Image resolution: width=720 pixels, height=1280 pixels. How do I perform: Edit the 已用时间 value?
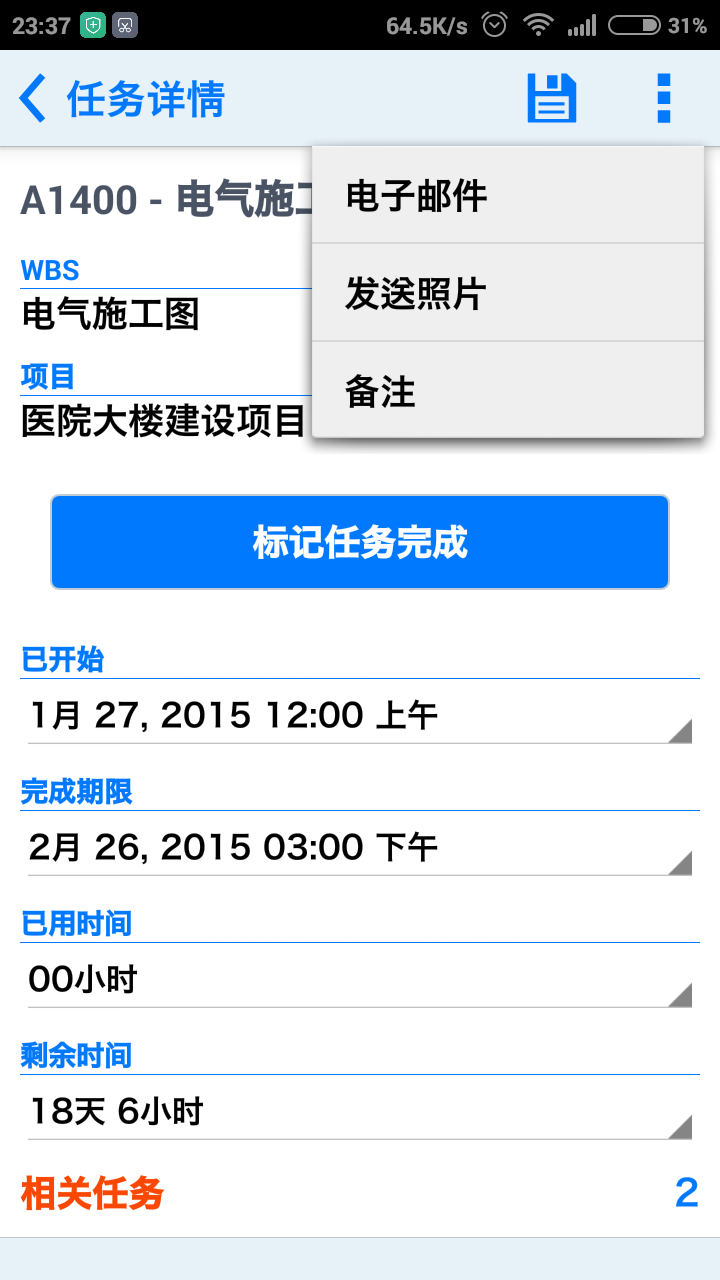point(360,979)
